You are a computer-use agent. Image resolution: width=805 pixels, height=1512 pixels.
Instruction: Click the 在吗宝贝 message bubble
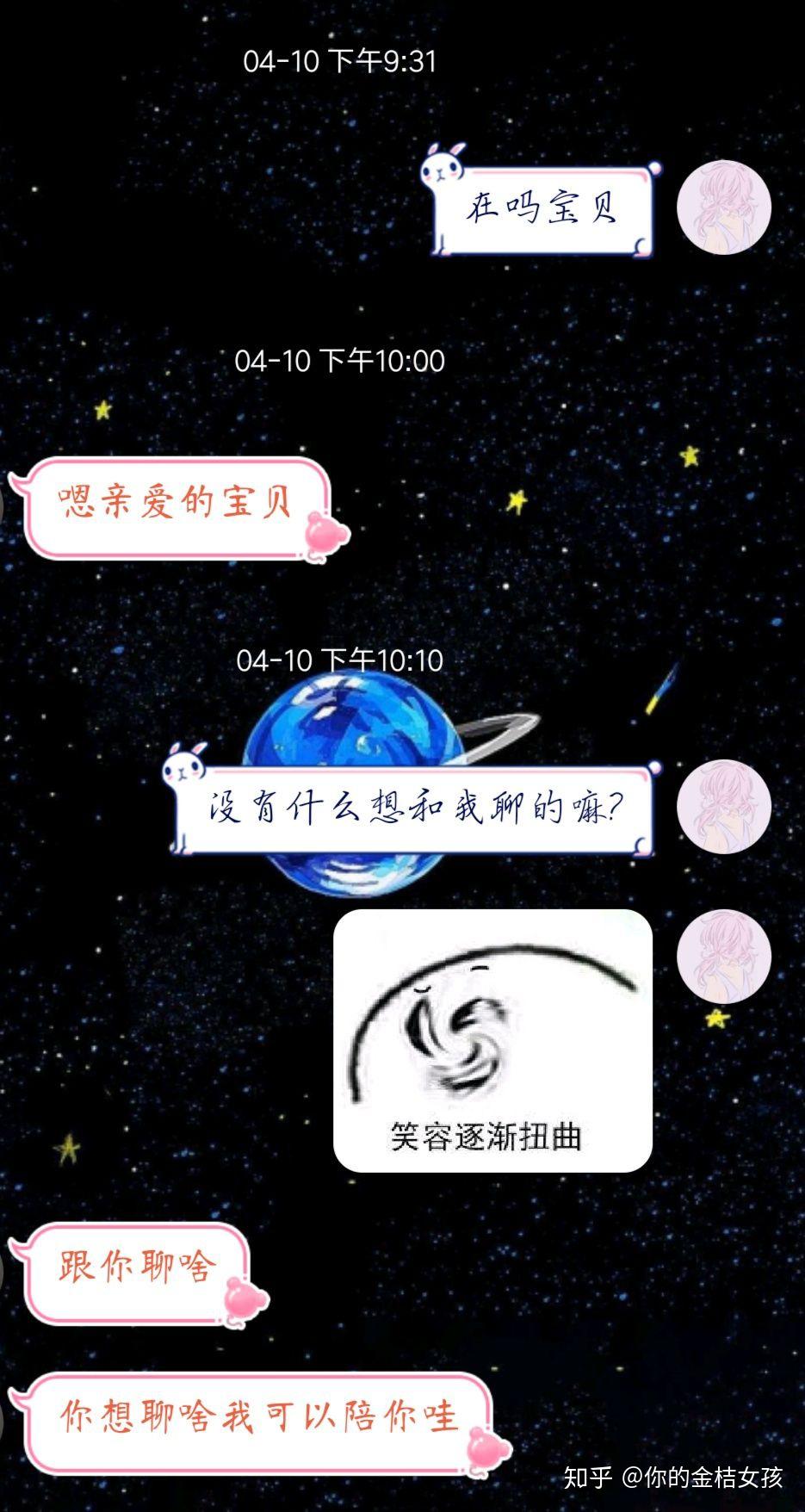[x=542, y=207]
